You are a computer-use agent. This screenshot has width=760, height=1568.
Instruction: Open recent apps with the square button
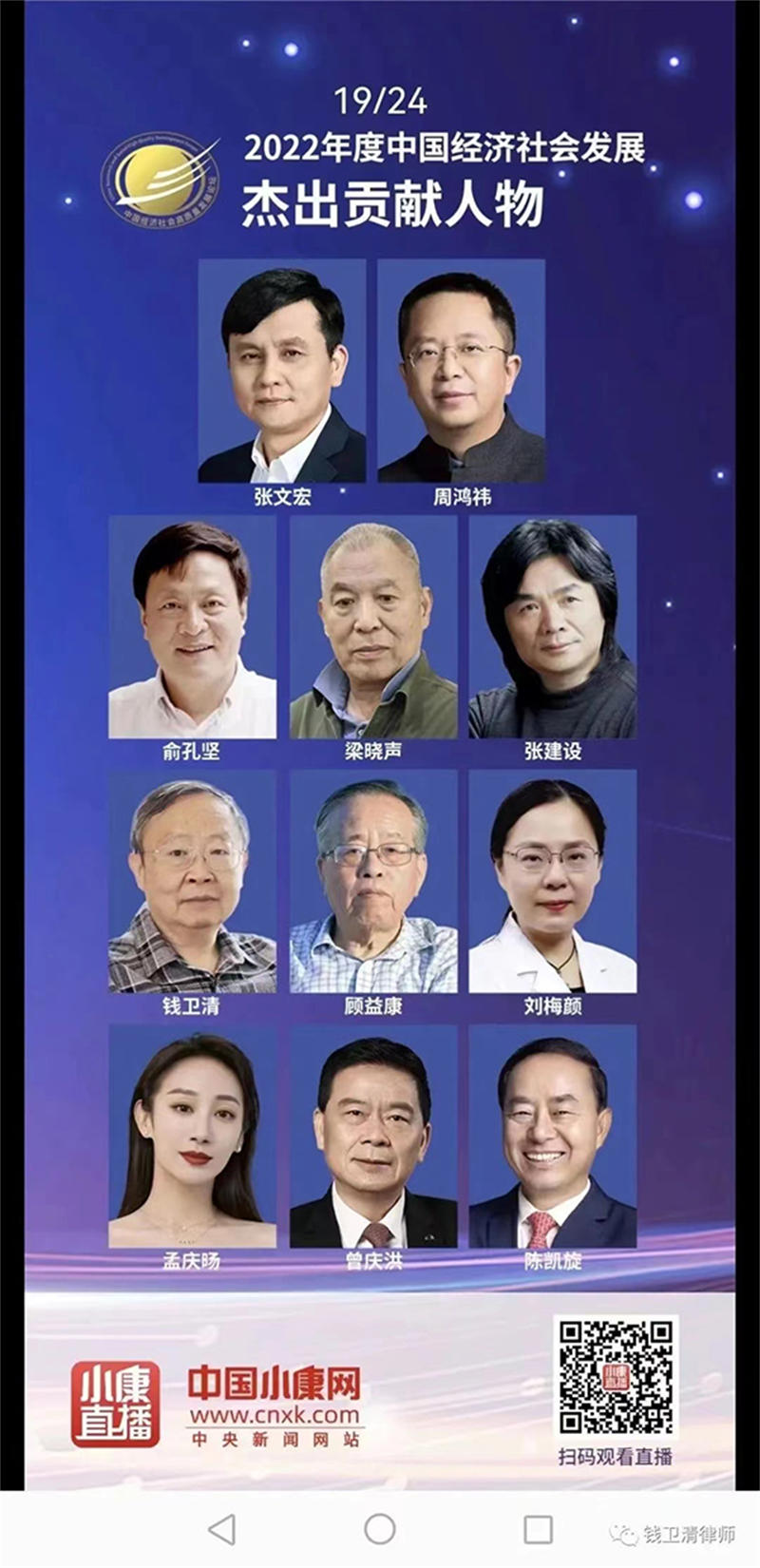click(538, 1529)
